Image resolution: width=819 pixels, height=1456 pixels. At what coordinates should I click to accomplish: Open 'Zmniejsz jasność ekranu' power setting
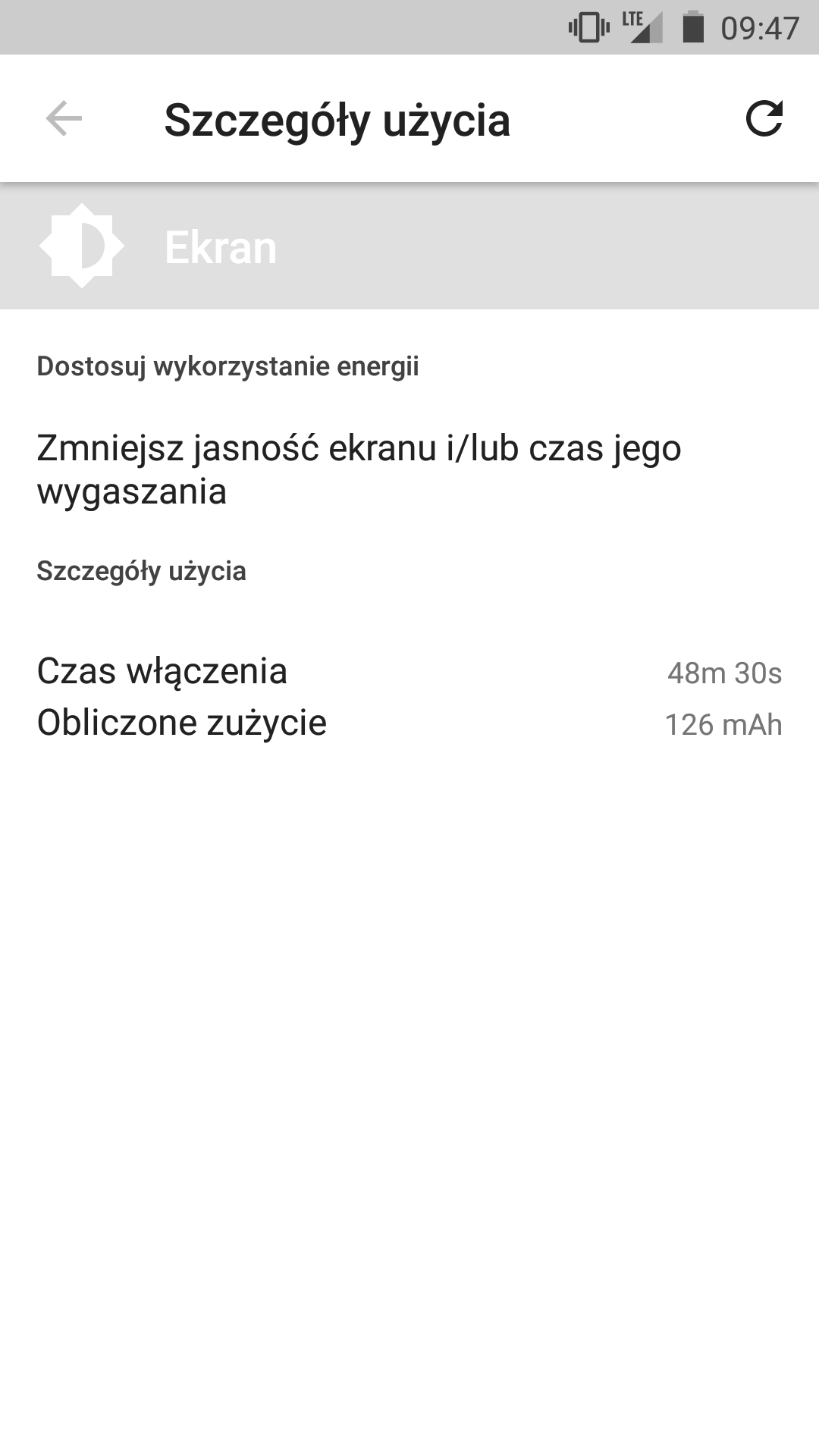pyautogui.click(x=359, y=469)
